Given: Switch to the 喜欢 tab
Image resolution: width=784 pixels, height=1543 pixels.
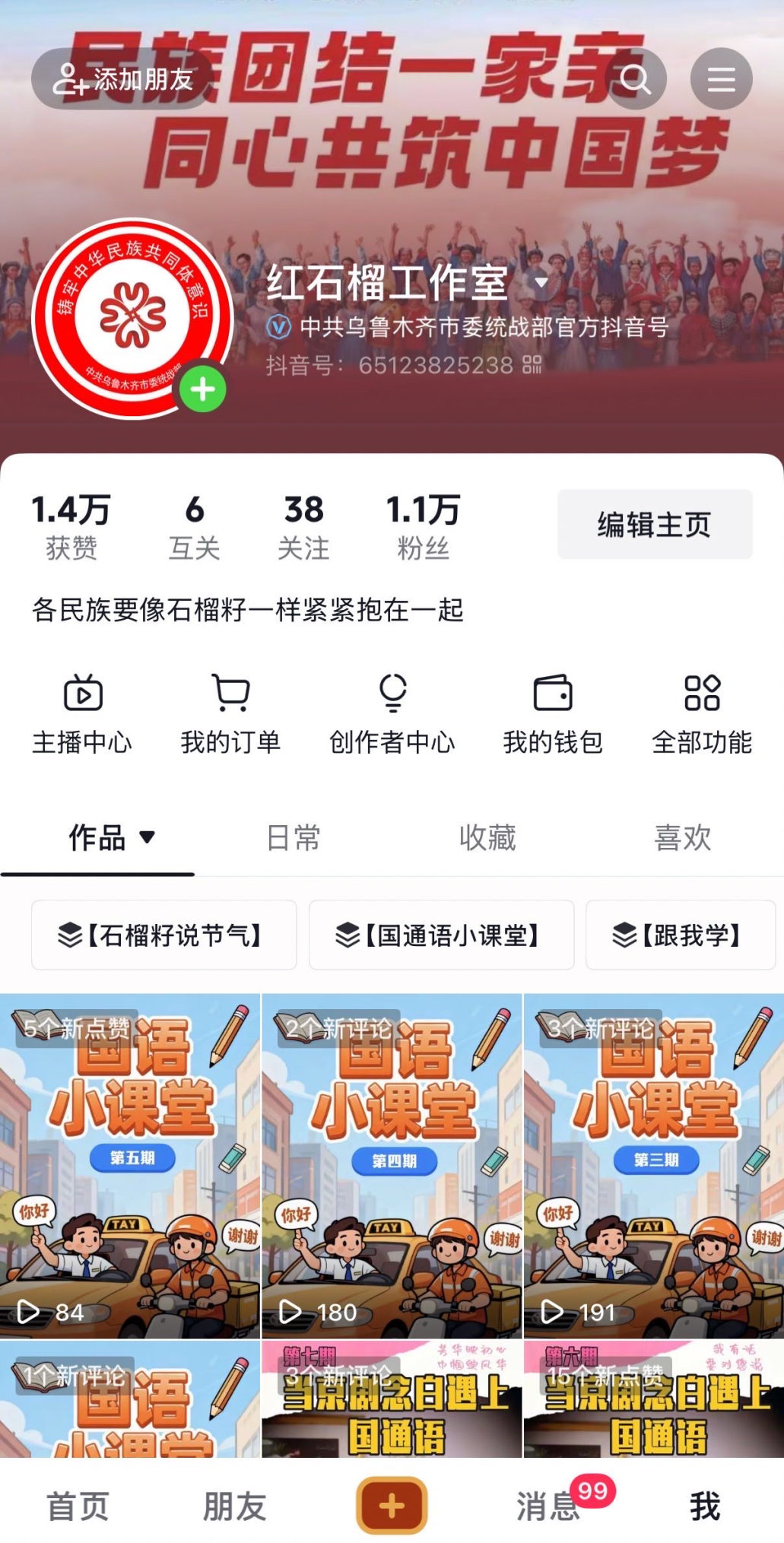Looking at the screenshot, I should [682, 837].
